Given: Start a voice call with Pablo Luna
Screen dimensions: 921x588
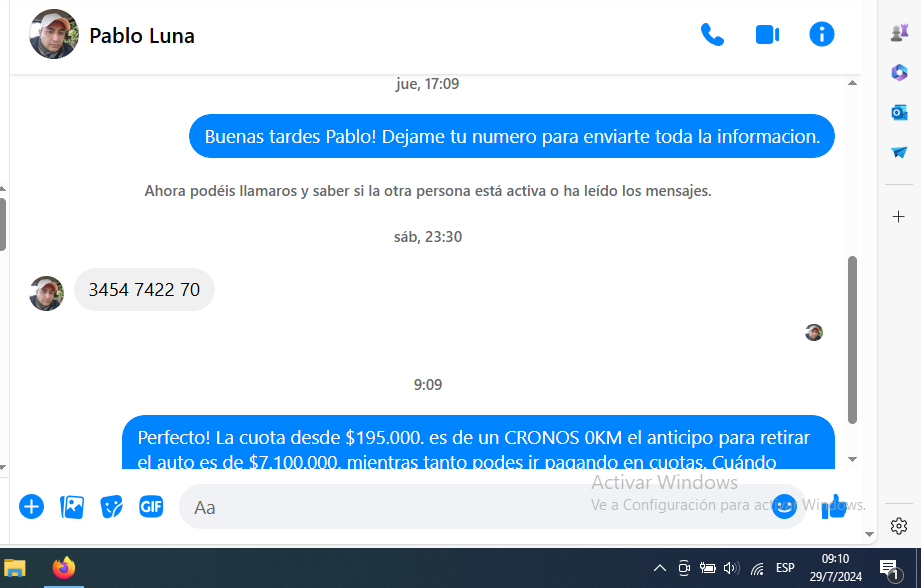Looking at the screenshot, I should click(712, 35).
